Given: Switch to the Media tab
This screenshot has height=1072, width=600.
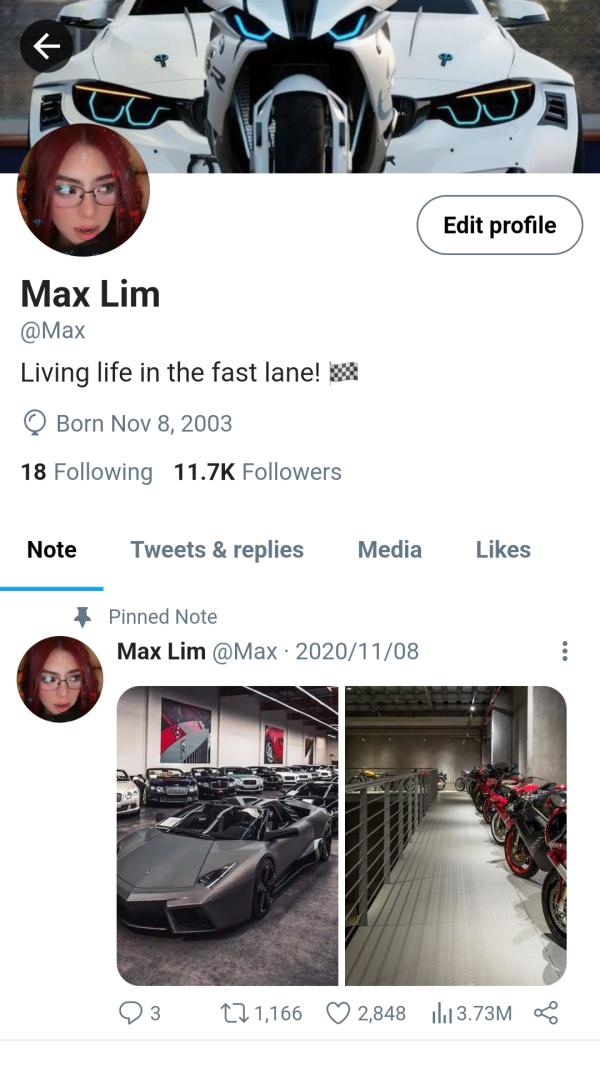Looking at the screenshot, I should point(389,550).
